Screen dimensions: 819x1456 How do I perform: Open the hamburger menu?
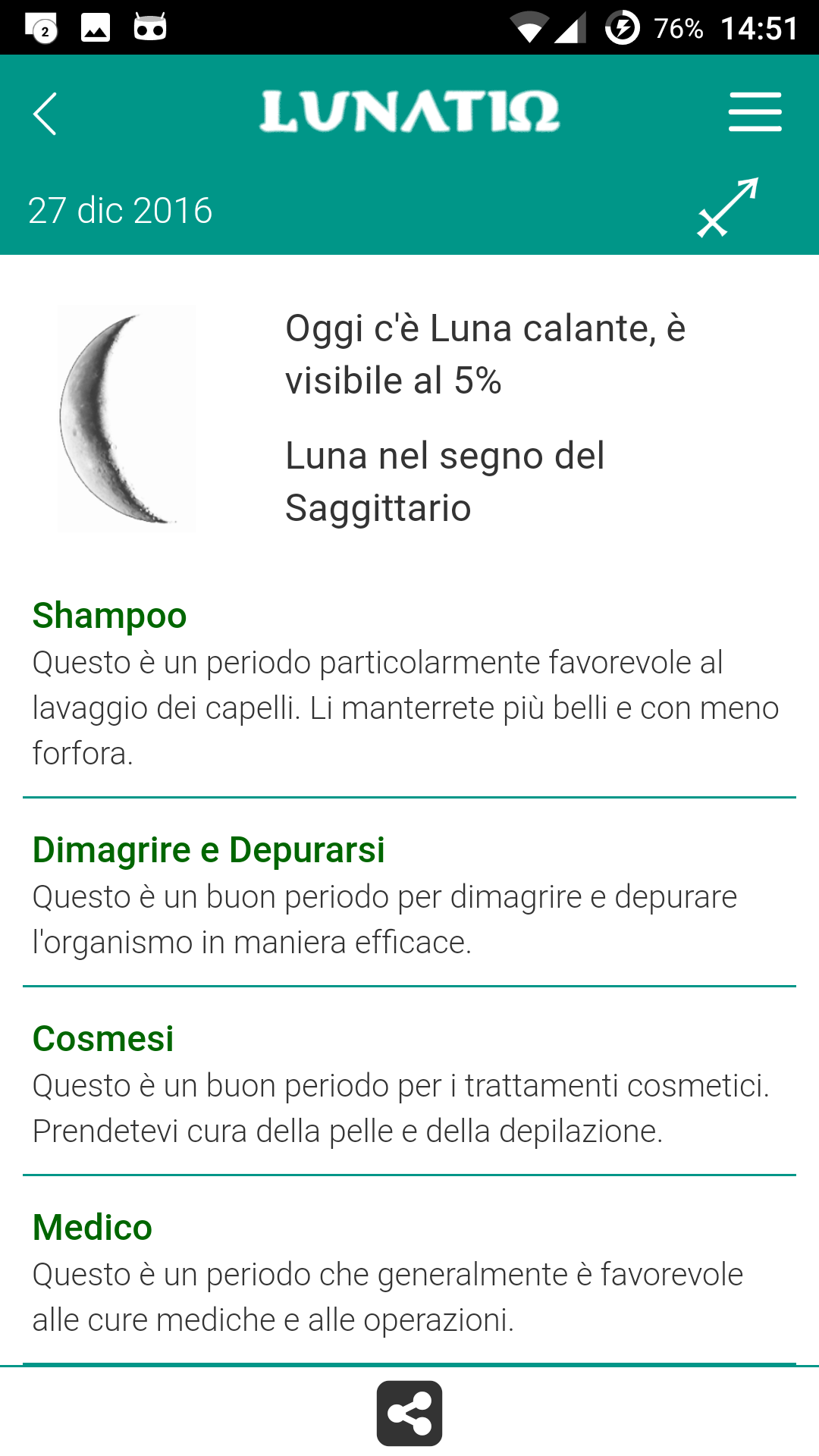coord(755,112)
